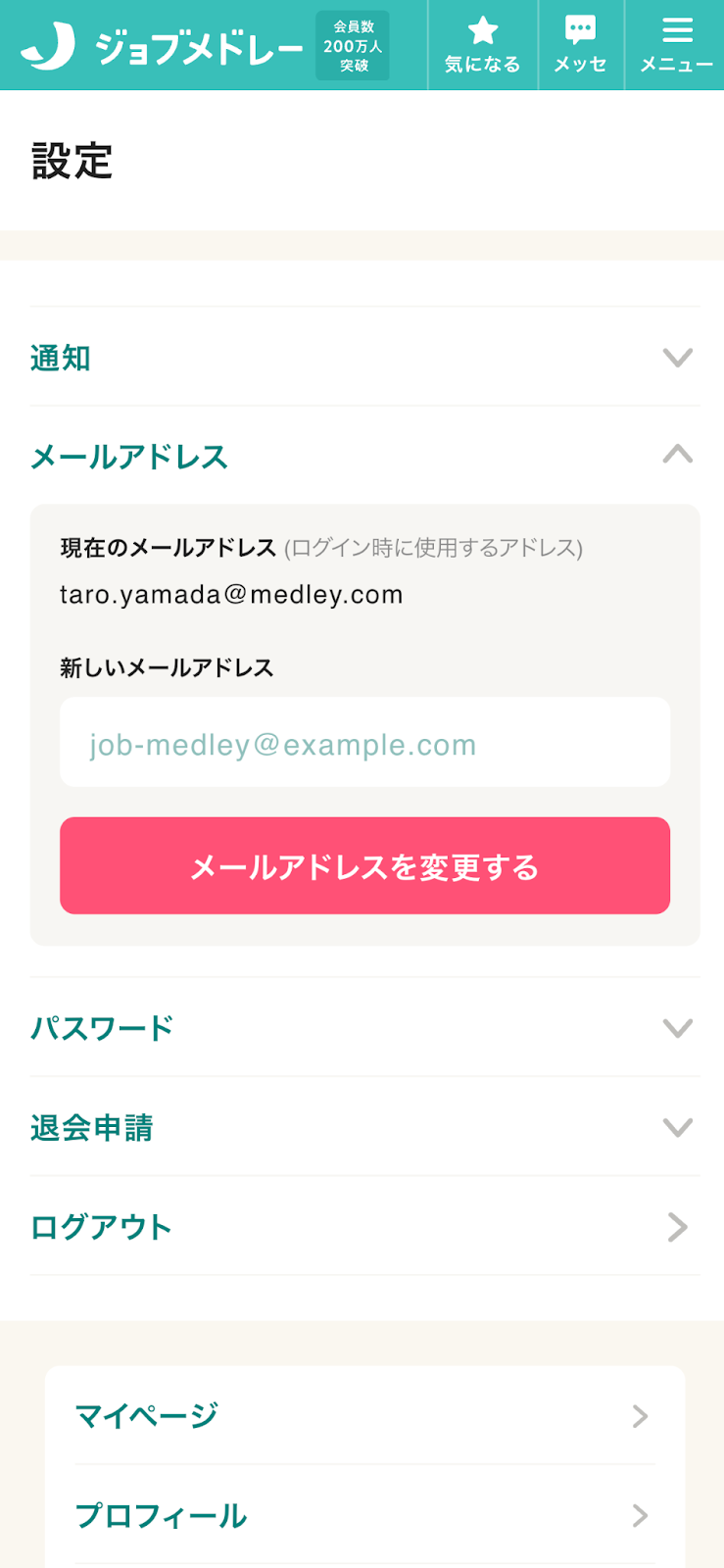
Task: Open the プロフィール page
Action: point(364,1515)
